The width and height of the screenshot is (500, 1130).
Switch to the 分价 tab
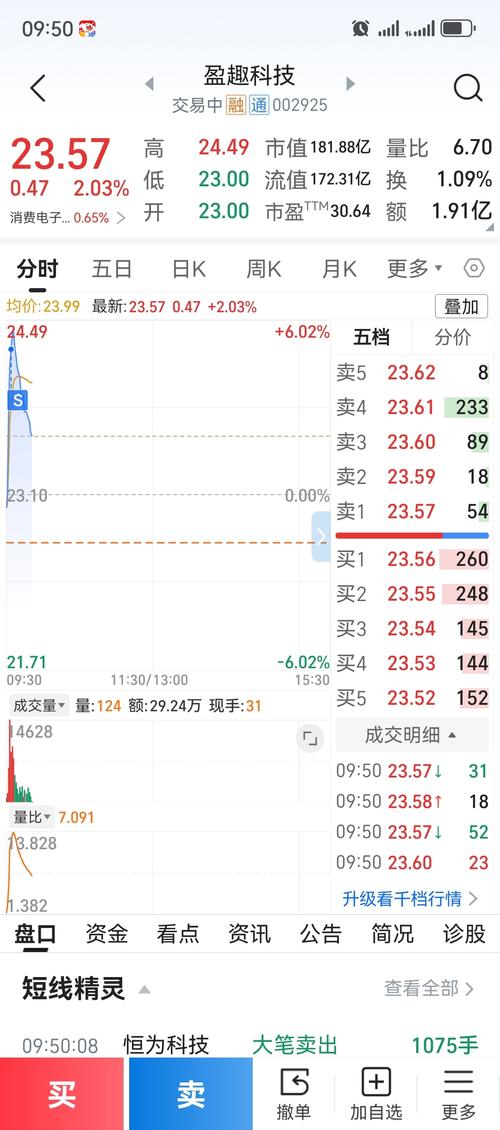[453, 337]
